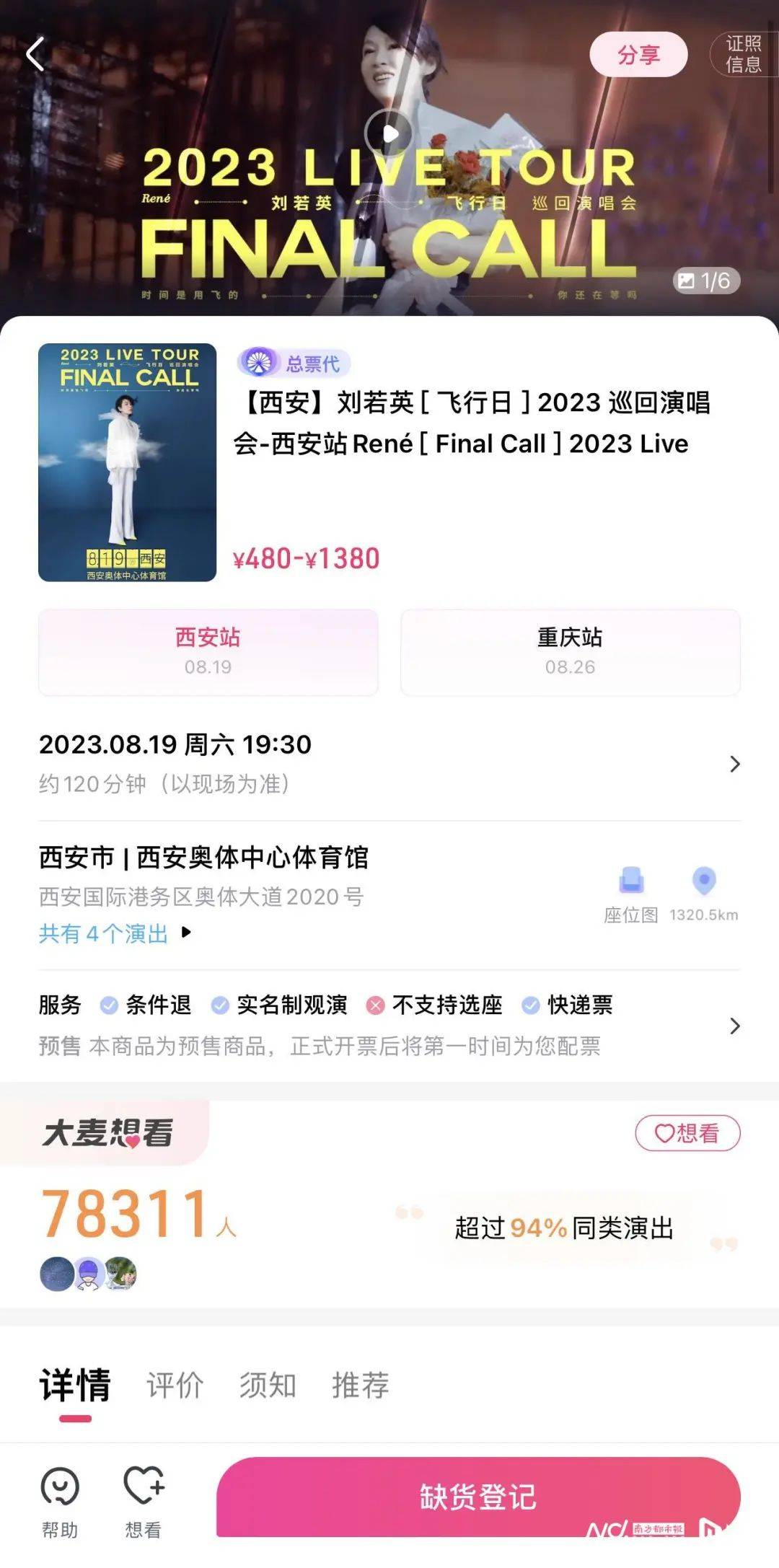The image size is (779, 1568).
Task: Go back using the top-left arrow
Action: tap(35, 55)
